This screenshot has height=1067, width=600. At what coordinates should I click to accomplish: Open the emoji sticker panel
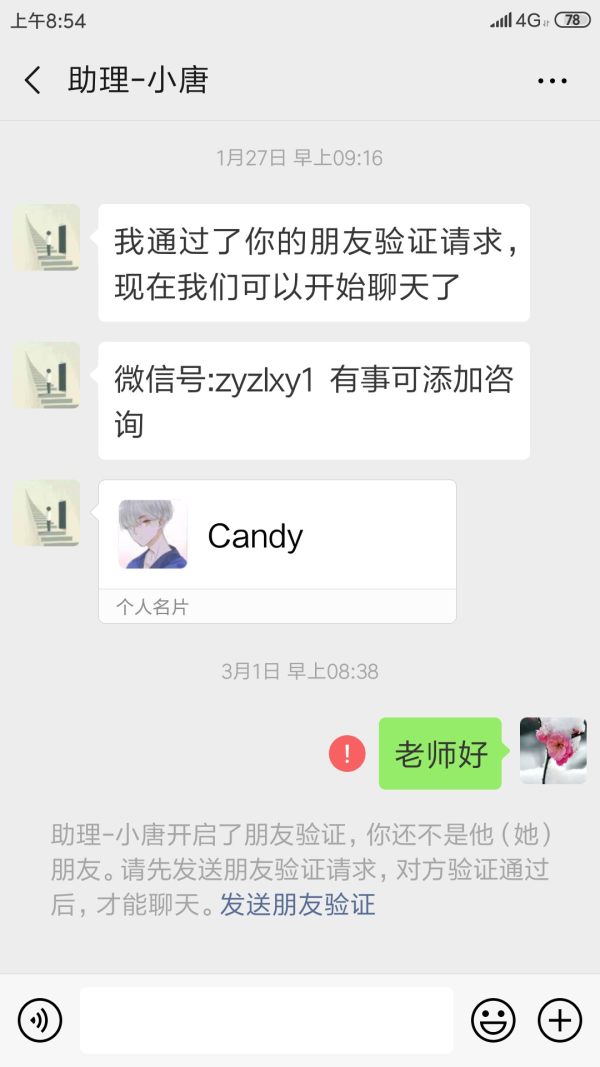[x=493, y=1020]
